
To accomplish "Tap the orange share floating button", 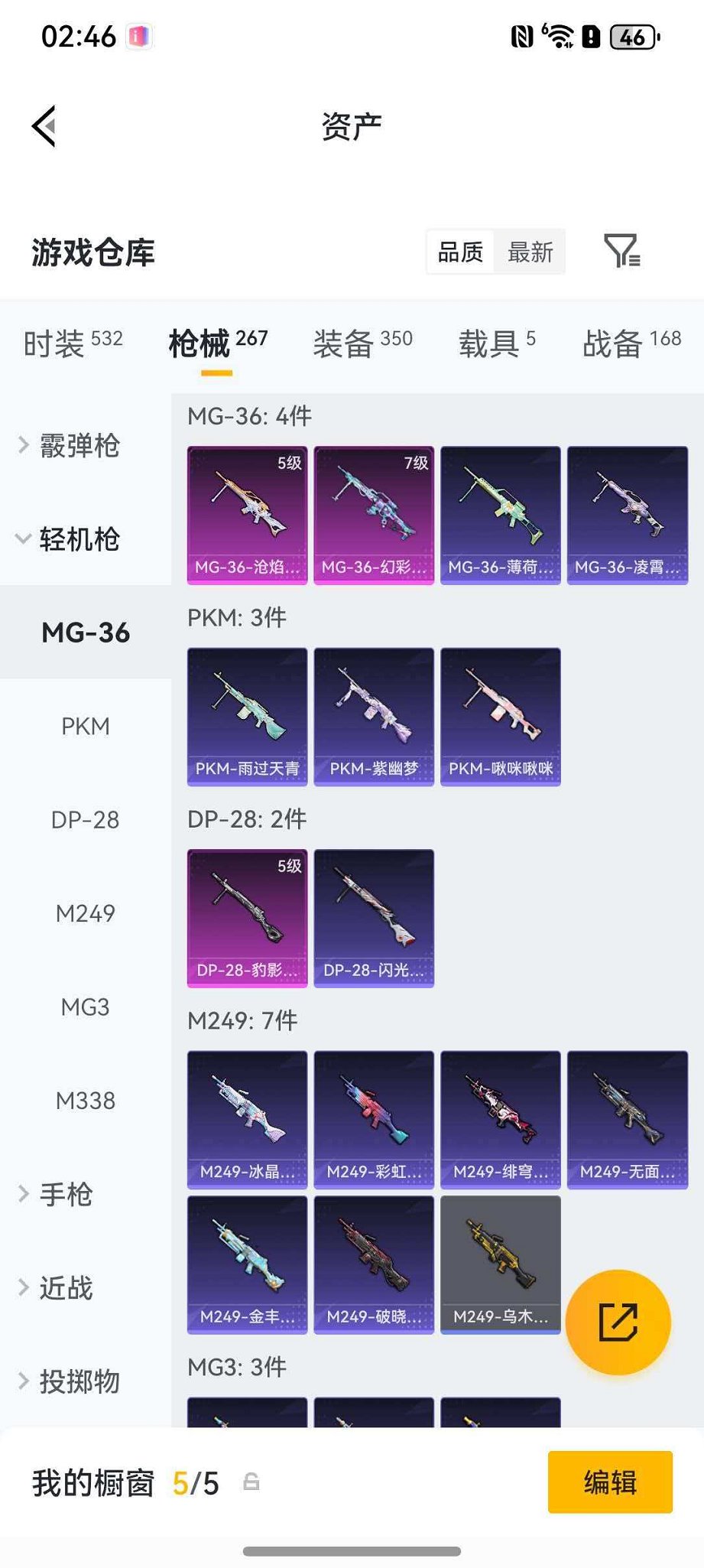I will tap(618, 1322).
